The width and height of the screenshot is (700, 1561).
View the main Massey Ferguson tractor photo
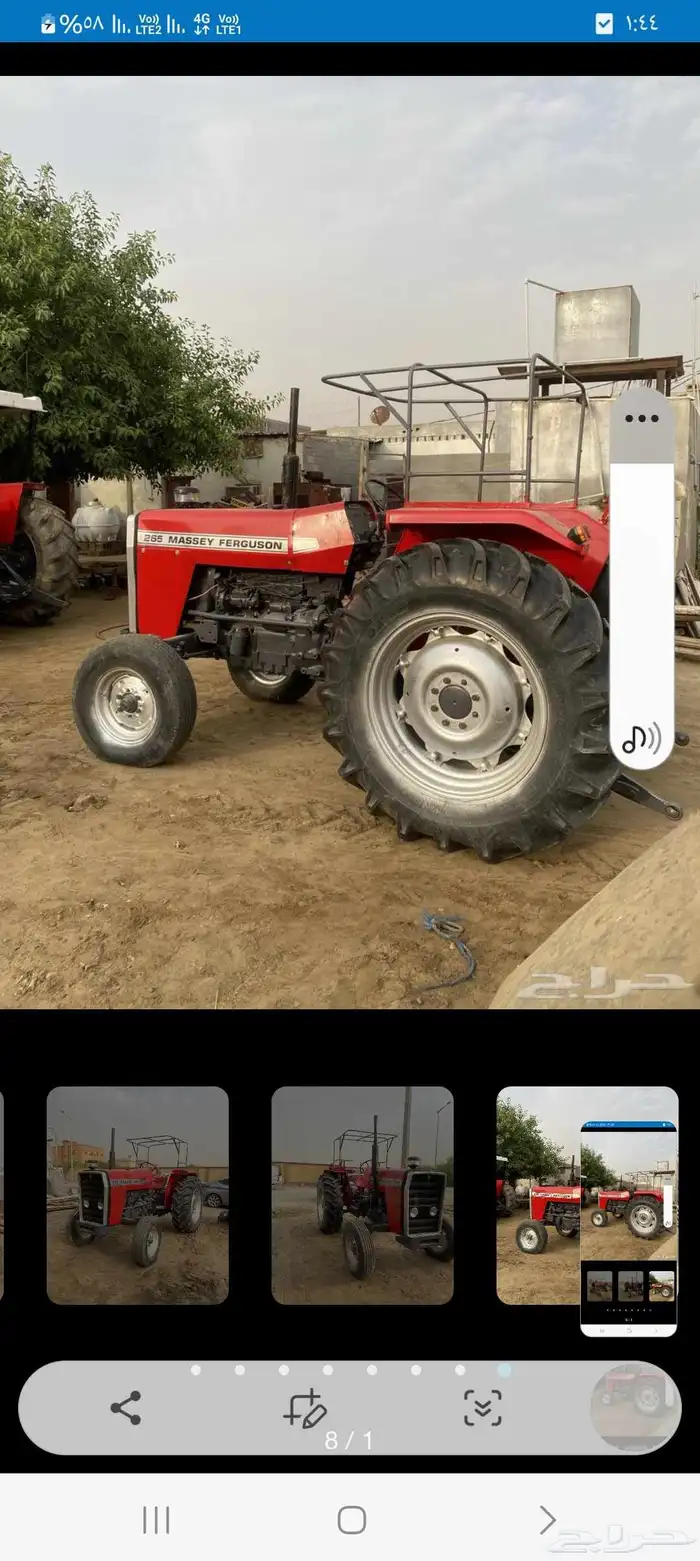coord(350,542)
